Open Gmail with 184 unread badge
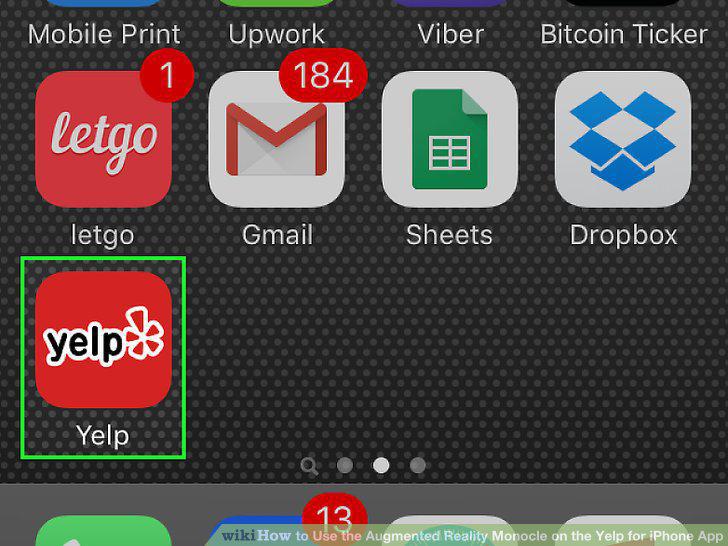728x546 pixels. 277,139
